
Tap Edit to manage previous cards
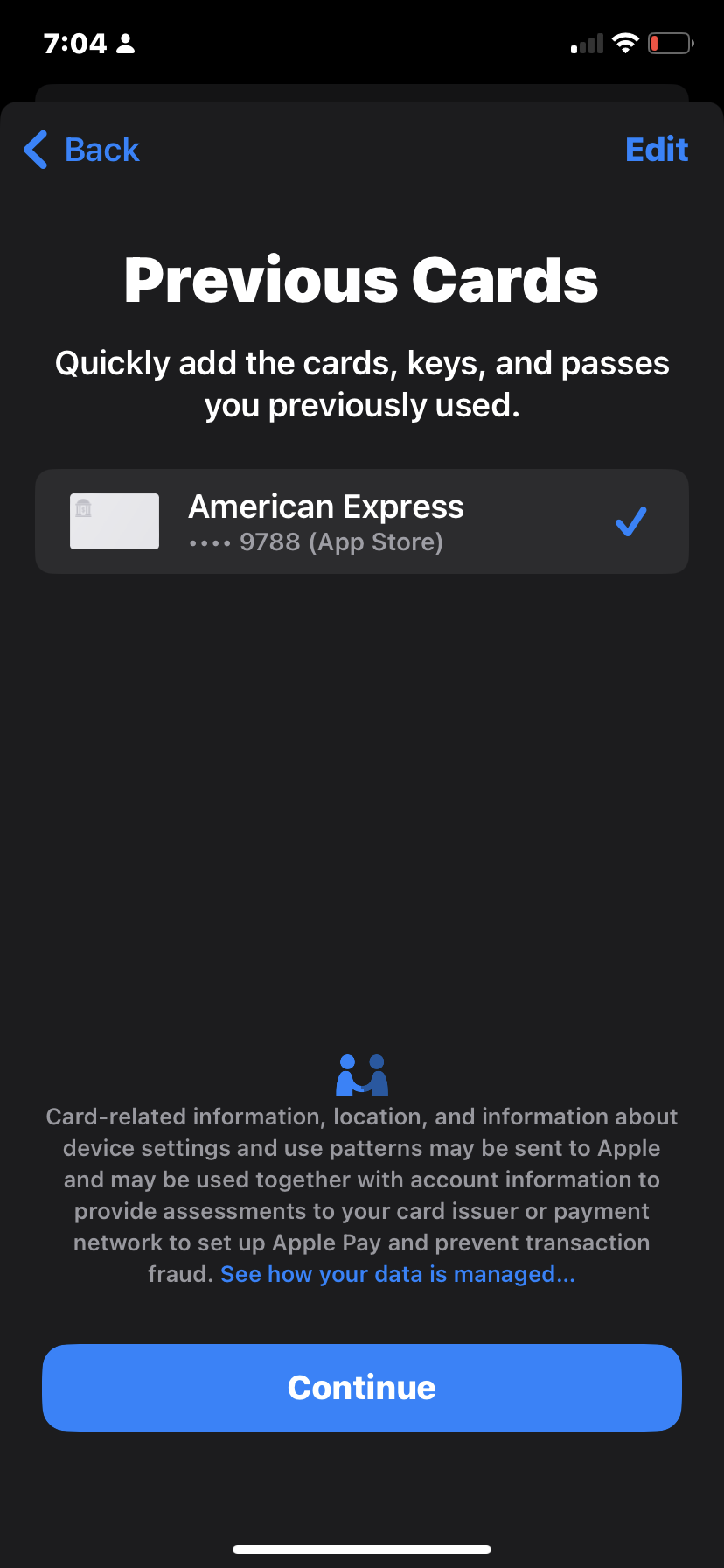click(x=656, y=150)
